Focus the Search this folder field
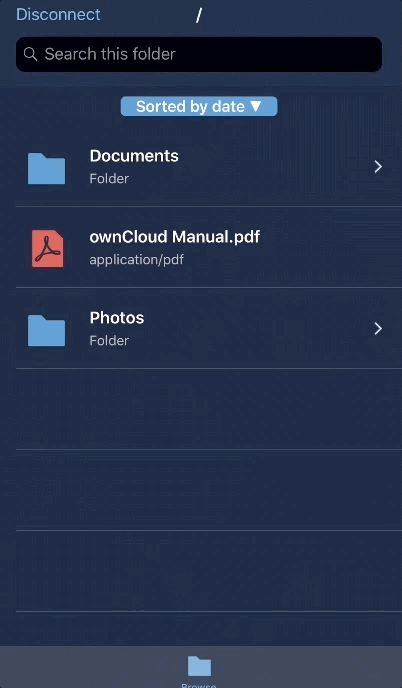 199,54
